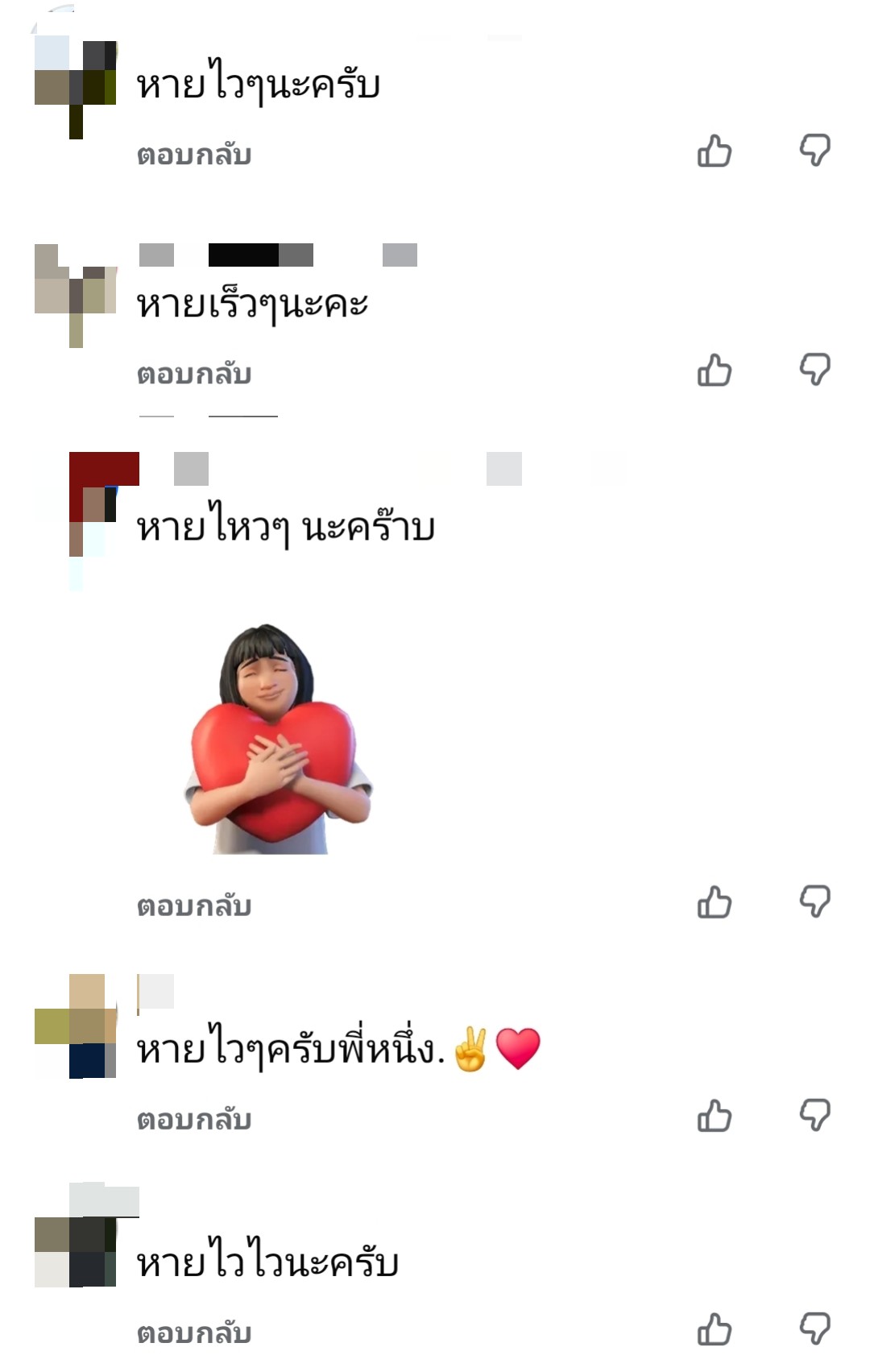This screenshot has width=870, height=1372.
Task: Like the comment "หายไวไวนะครับ"
Action: [x=715, y=1330]
